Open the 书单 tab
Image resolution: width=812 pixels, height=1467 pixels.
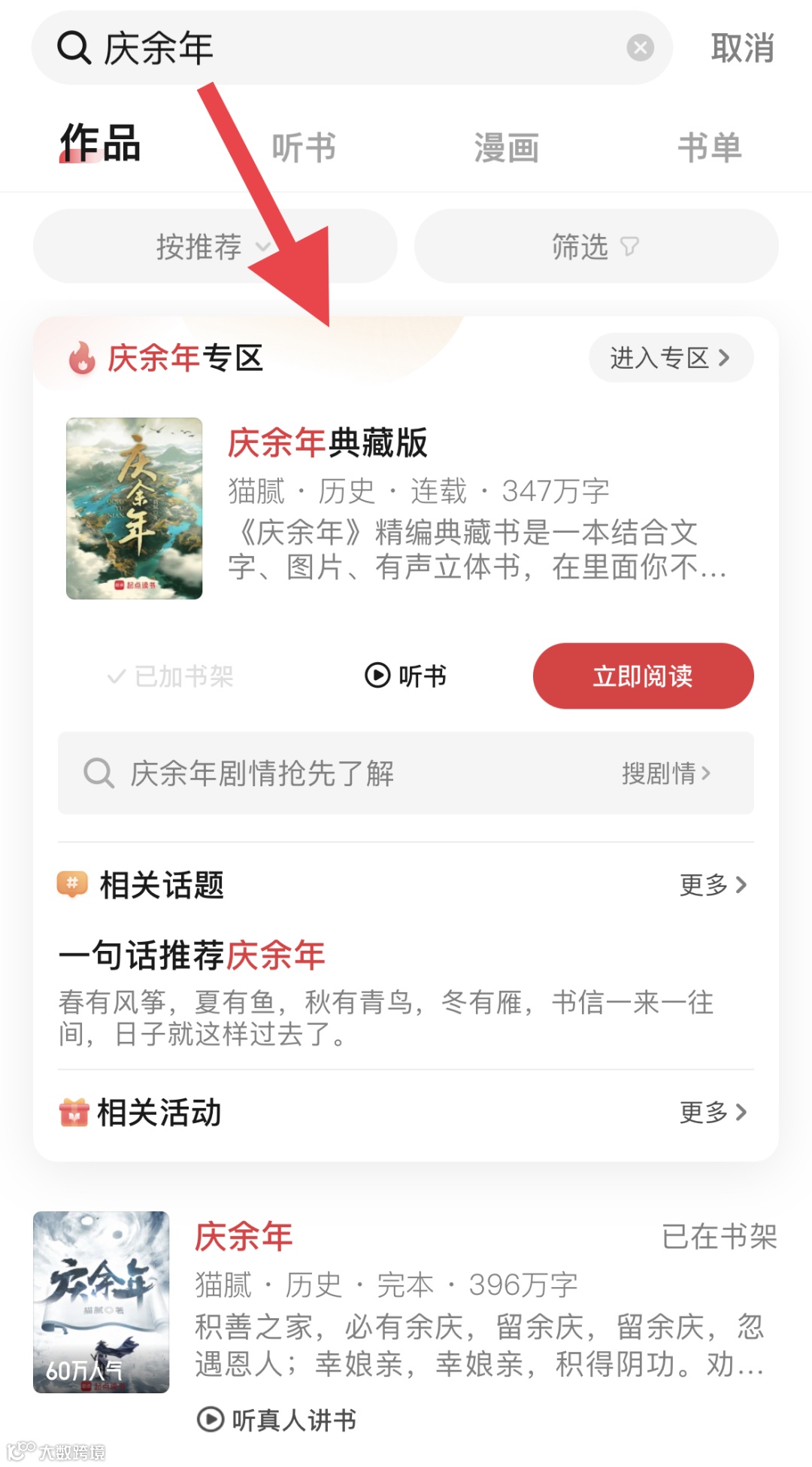[709, 147]
